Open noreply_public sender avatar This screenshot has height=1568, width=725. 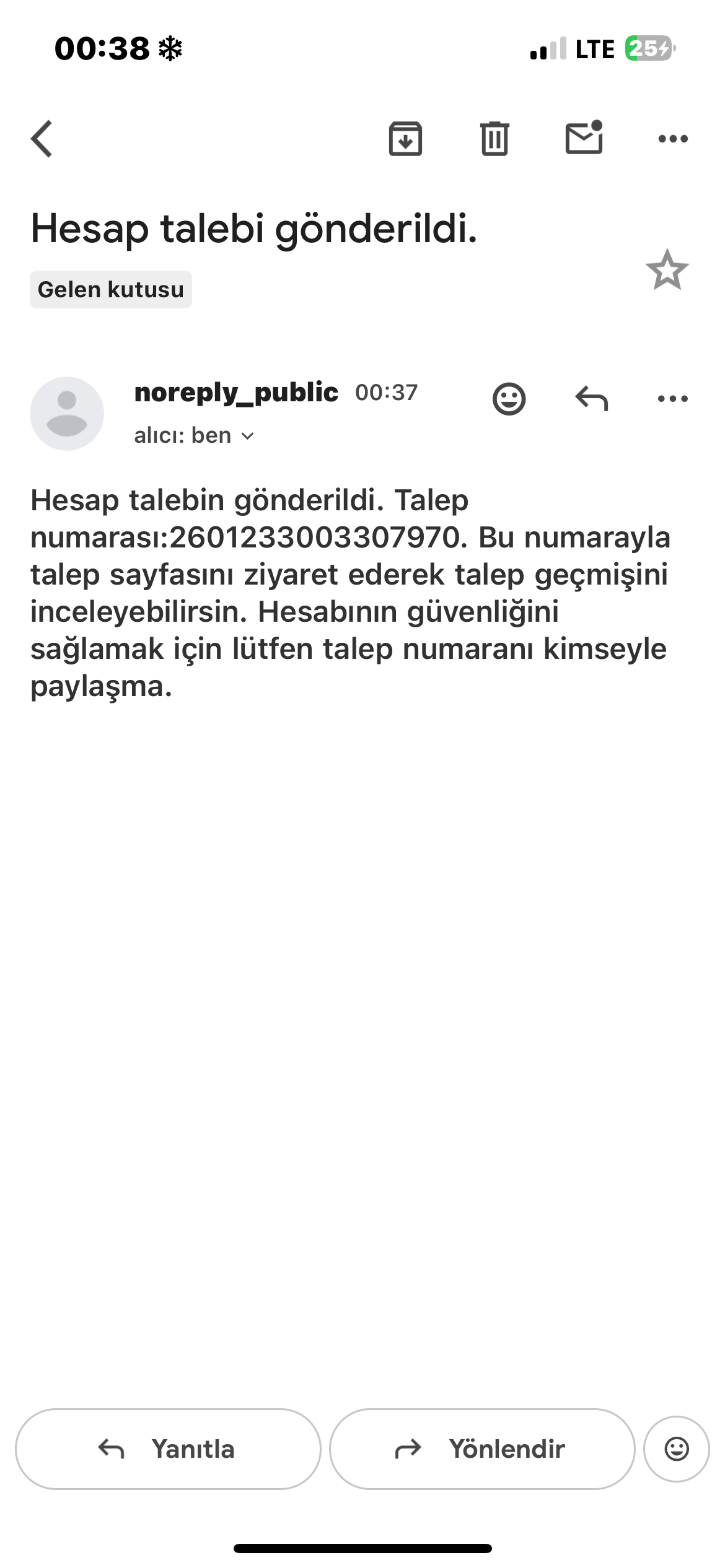click(x=67, y=413)
